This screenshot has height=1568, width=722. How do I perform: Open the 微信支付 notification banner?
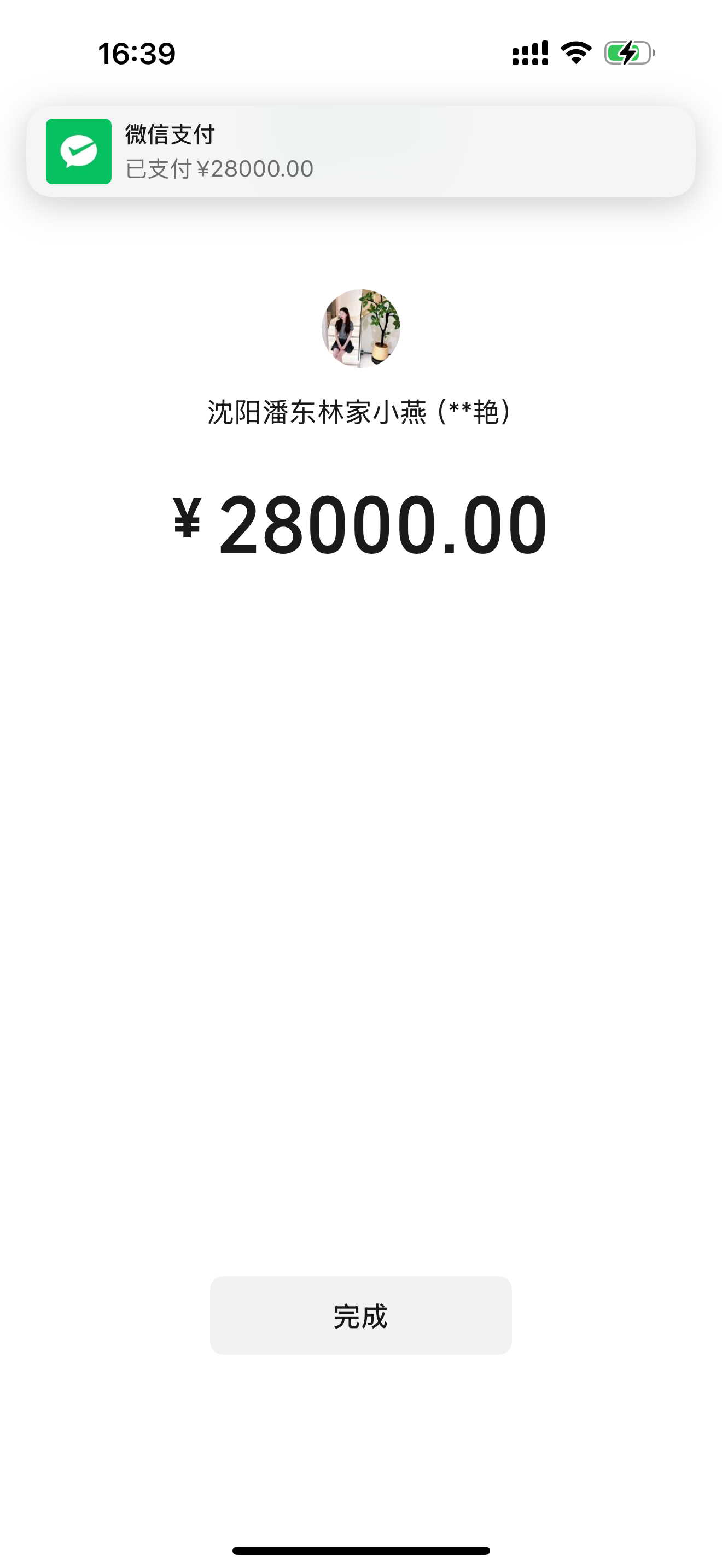tap(360, 151)
